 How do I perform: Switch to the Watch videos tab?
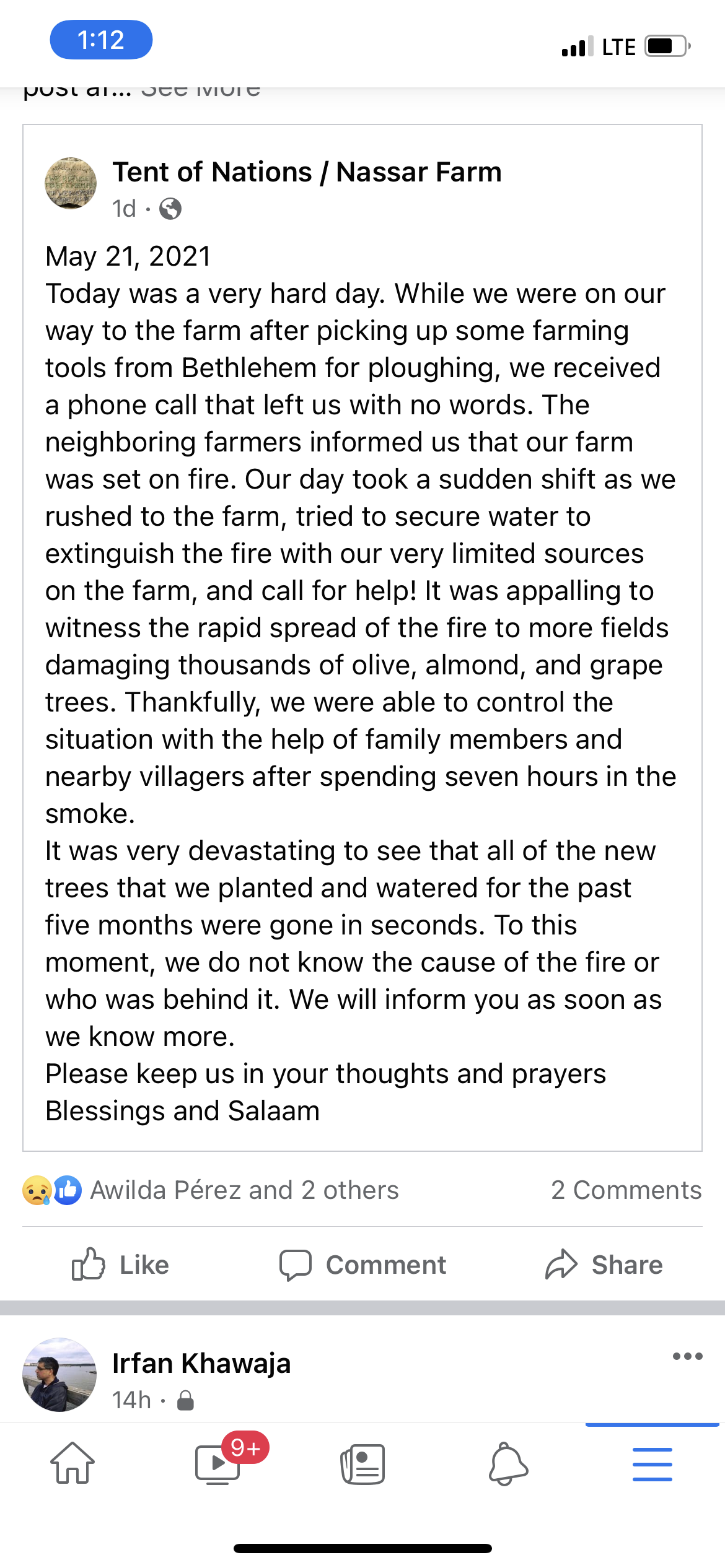tap(217, 1464)
